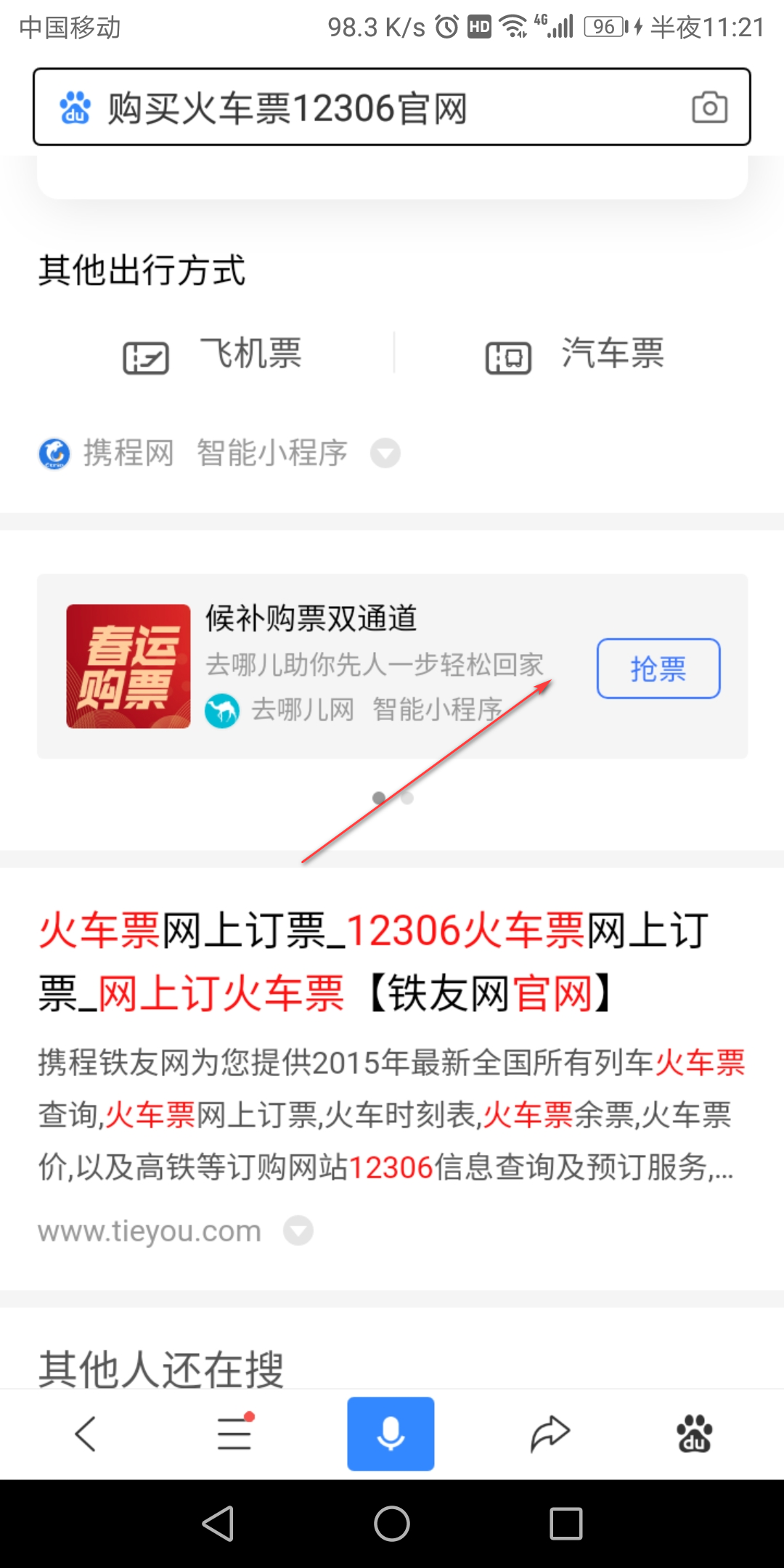Expand the www.tieyou.com dropdown arrow

coord(298,1230)
